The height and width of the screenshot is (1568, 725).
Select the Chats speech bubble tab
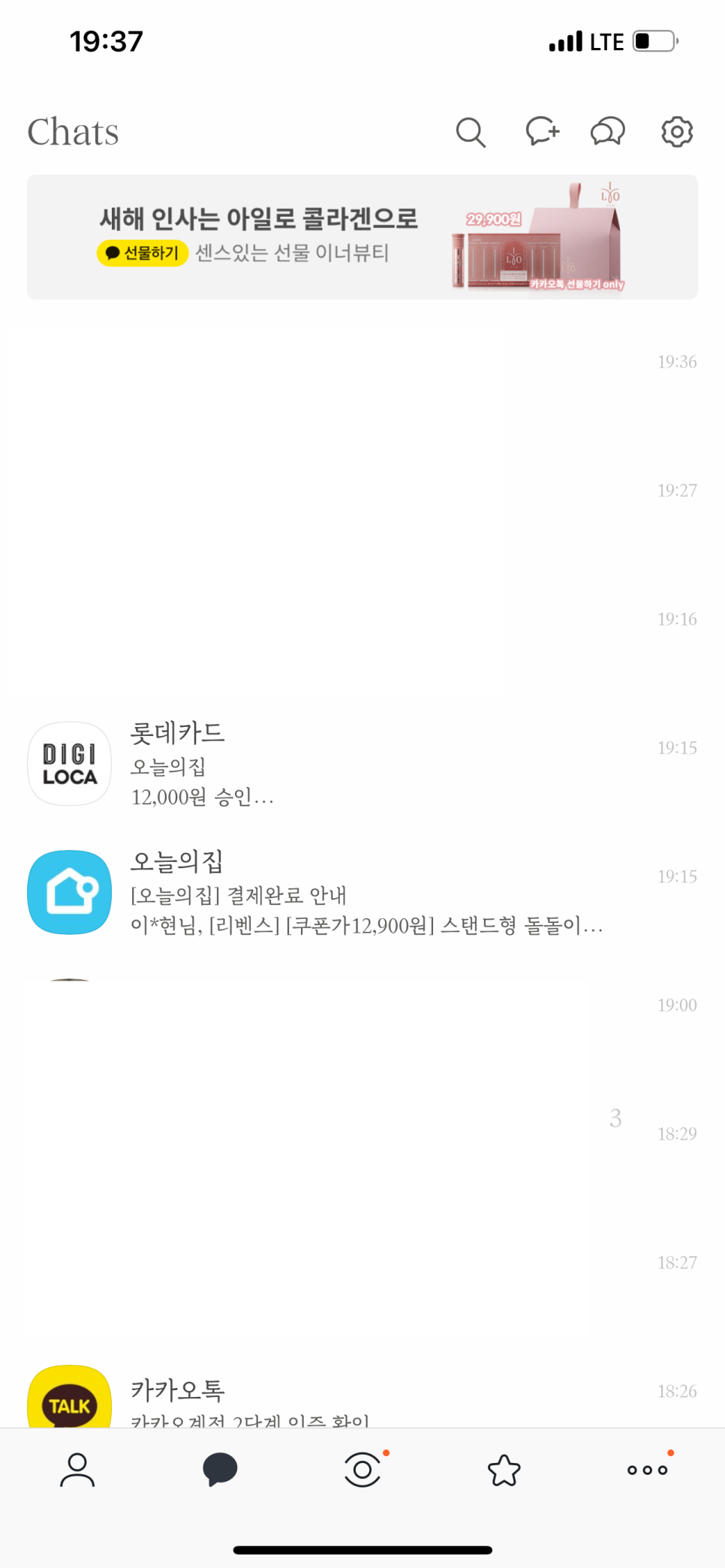pos(220,1470)
